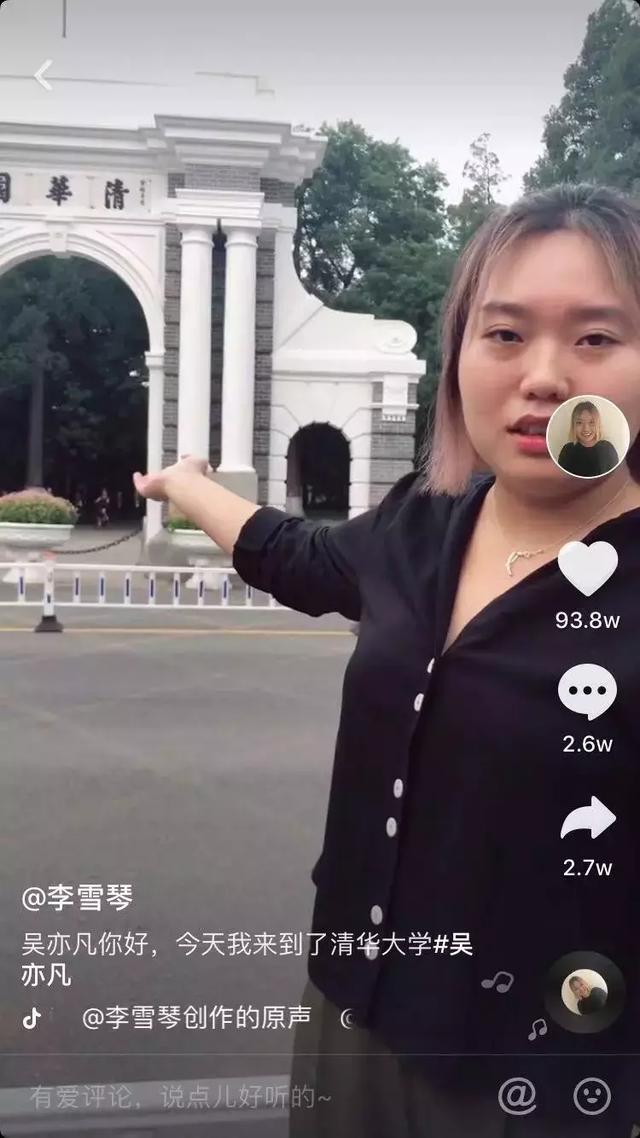Open the @李雪琴创作的原声 sound link
Viewport: 640px width, 1138px height.
(x=196, y=1018)
